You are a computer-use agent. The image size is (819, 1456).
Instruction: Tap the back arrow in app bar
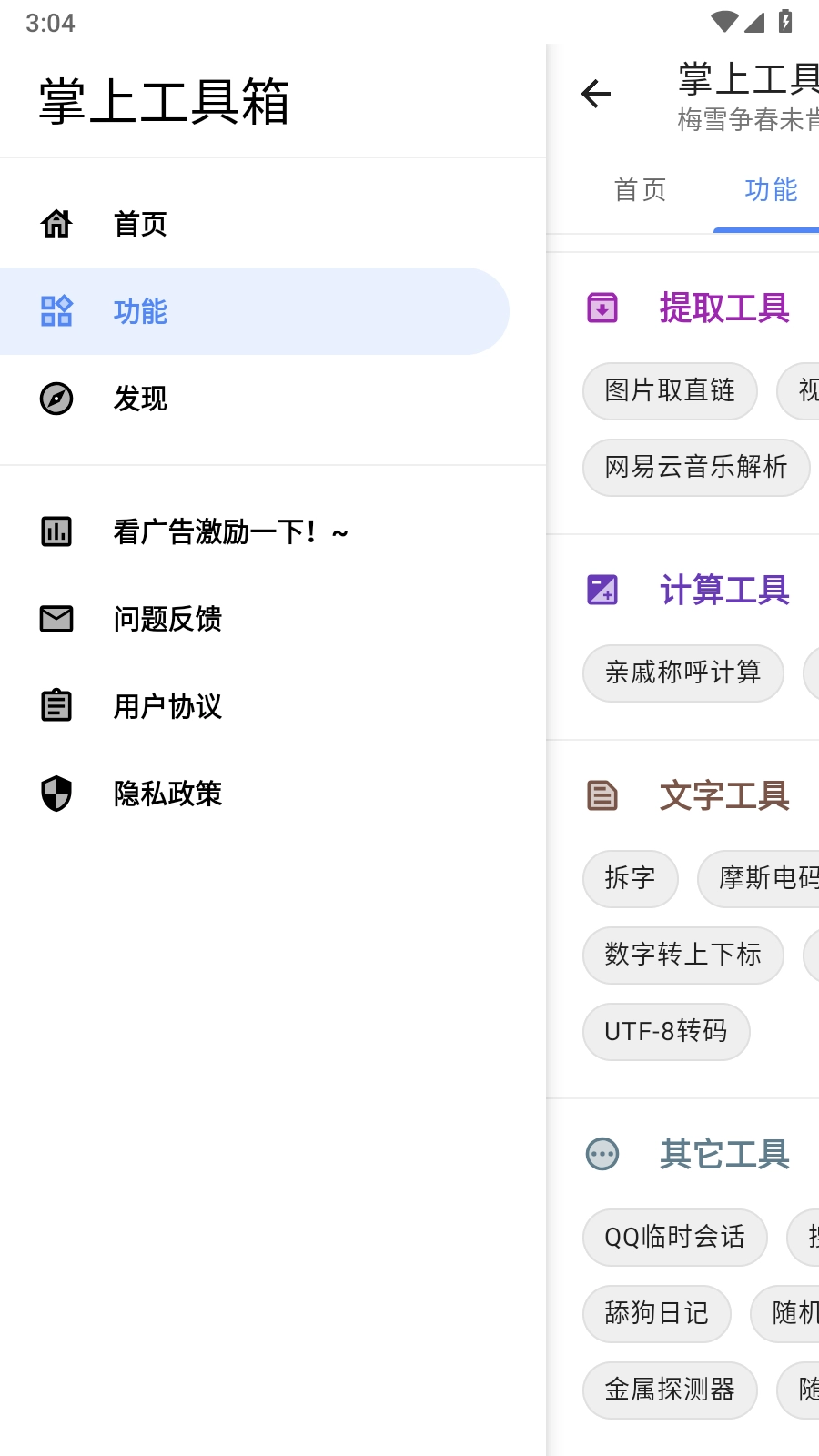coord(596,93)
